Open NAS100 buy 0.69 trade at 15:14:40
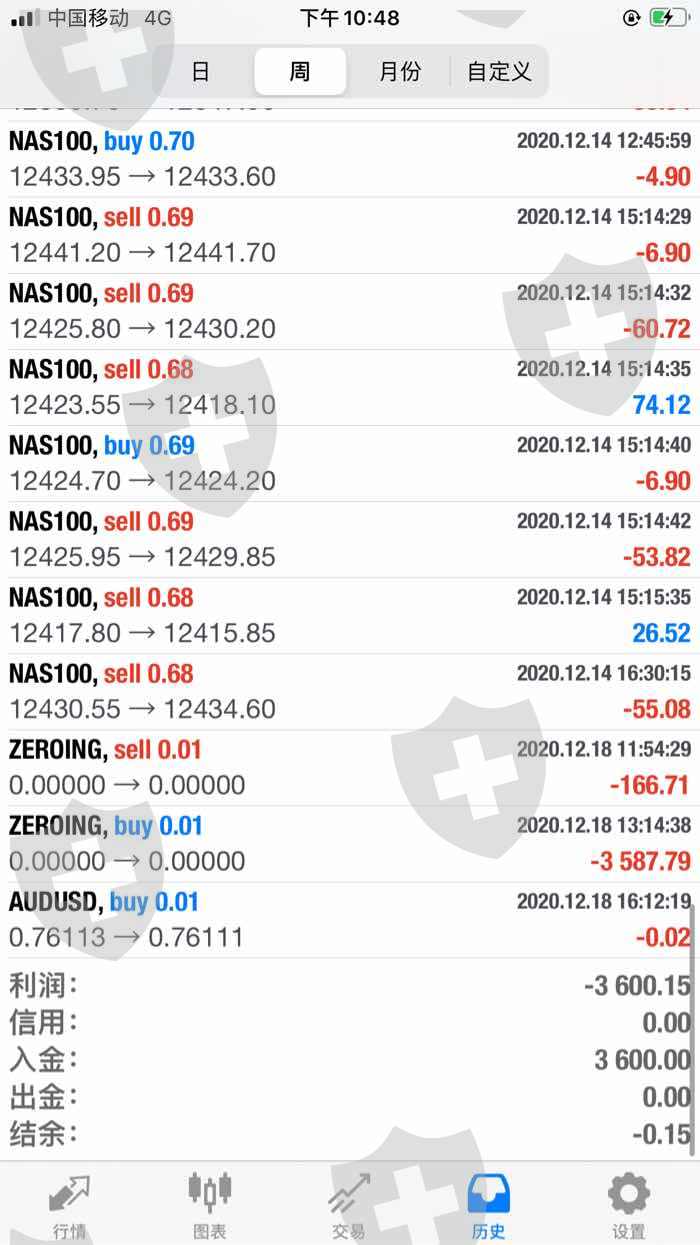The height and width of the screenshot is (1245, 700). [350, 463]
